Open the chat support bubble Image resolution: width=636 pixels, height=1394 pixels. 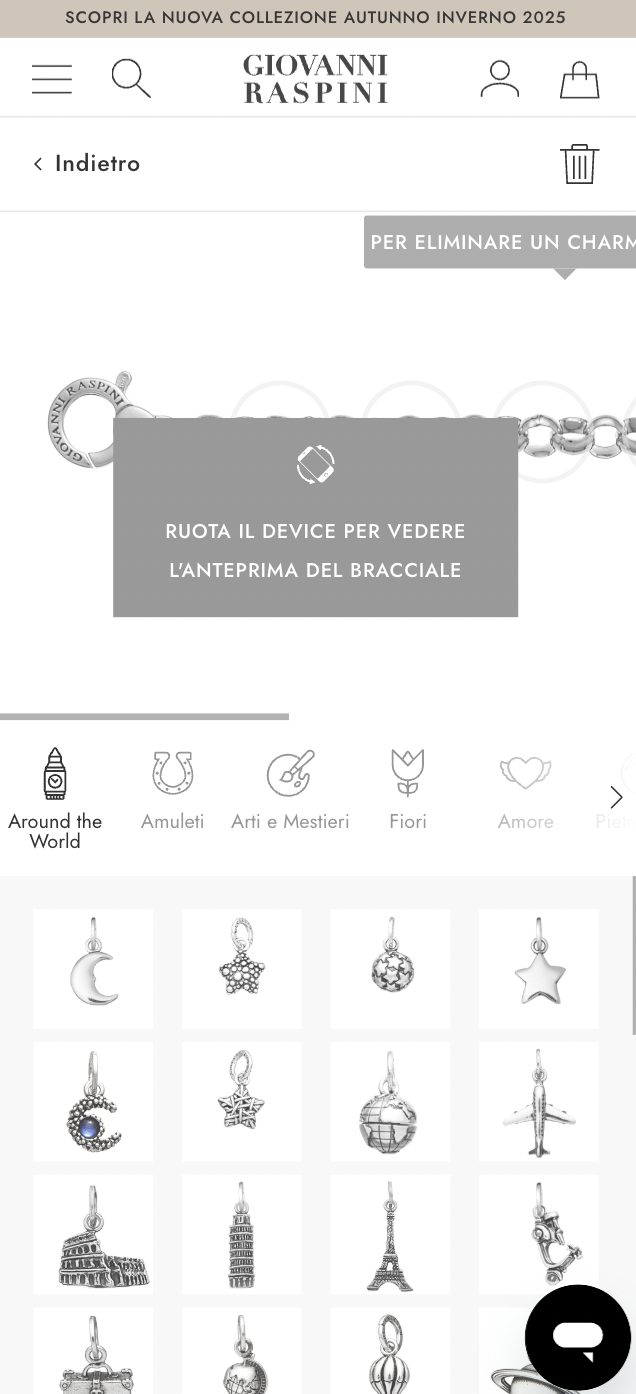click(x=578, y=1337)
